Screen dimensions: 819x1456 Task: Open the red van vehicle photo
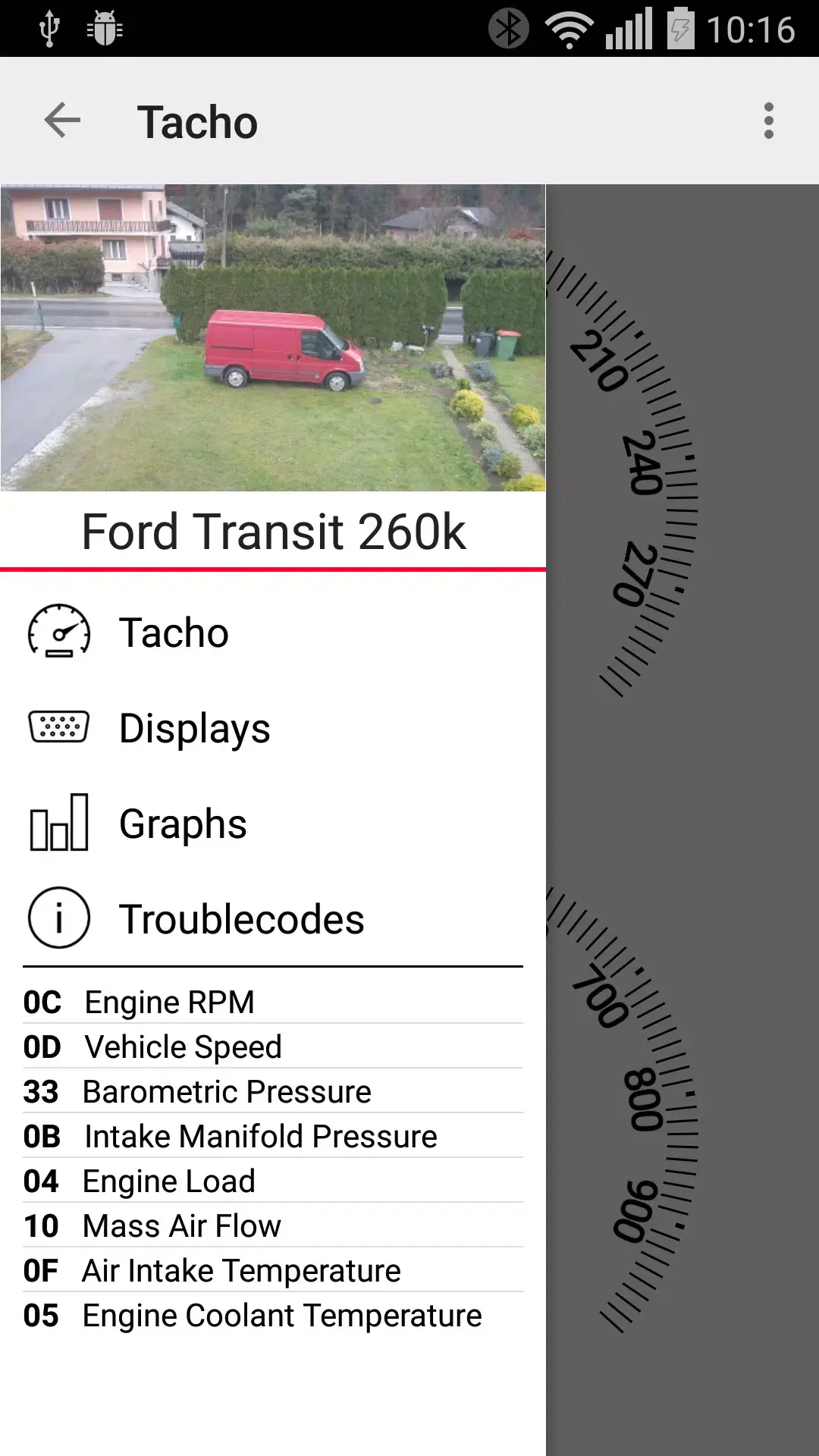pyautogui.click(x=284, y=349)
